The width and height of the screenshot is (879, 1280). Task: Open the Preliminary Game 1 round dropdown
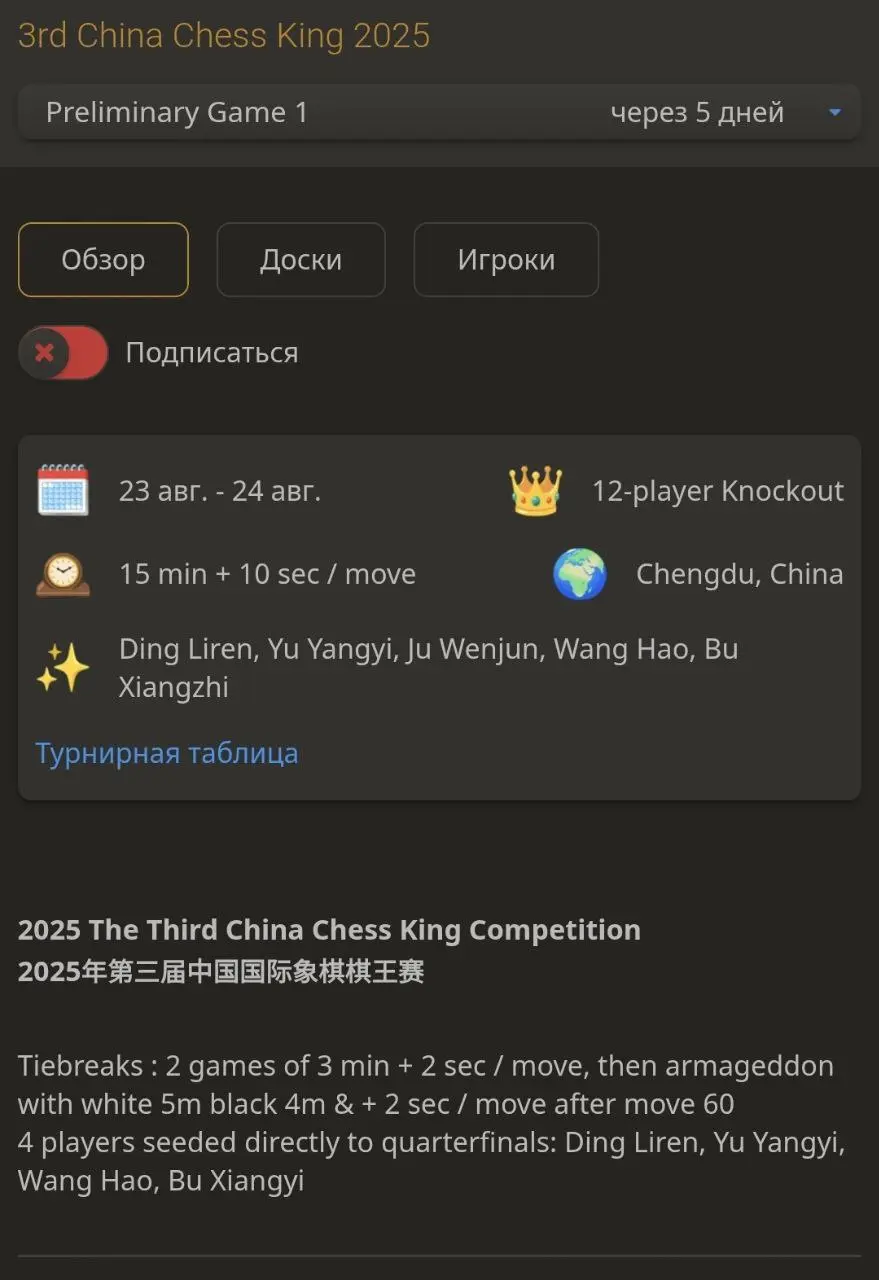click(438, 113)
